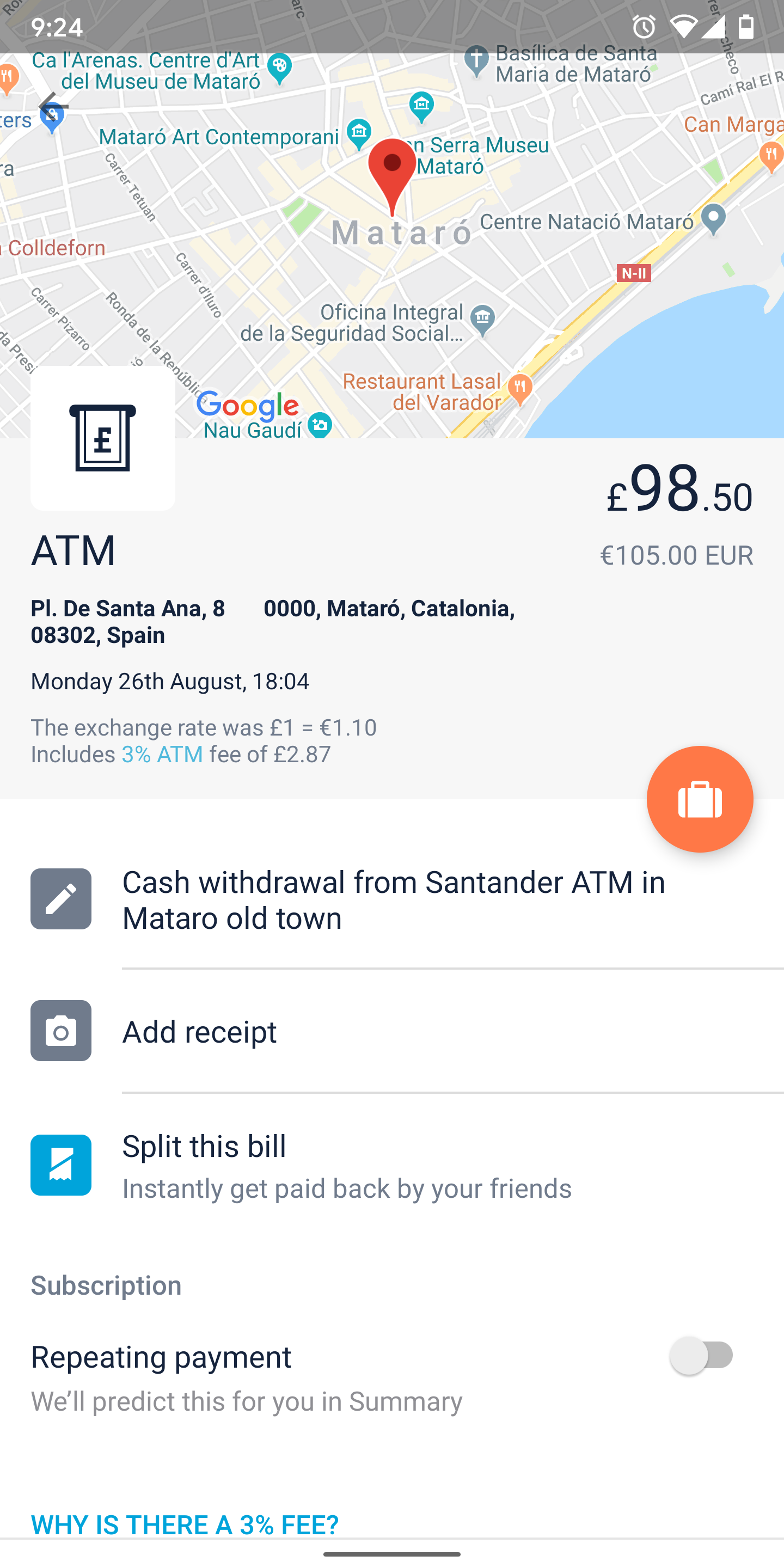Go back using the top-left arrow

pyautogui.click(x=53, y=107)
